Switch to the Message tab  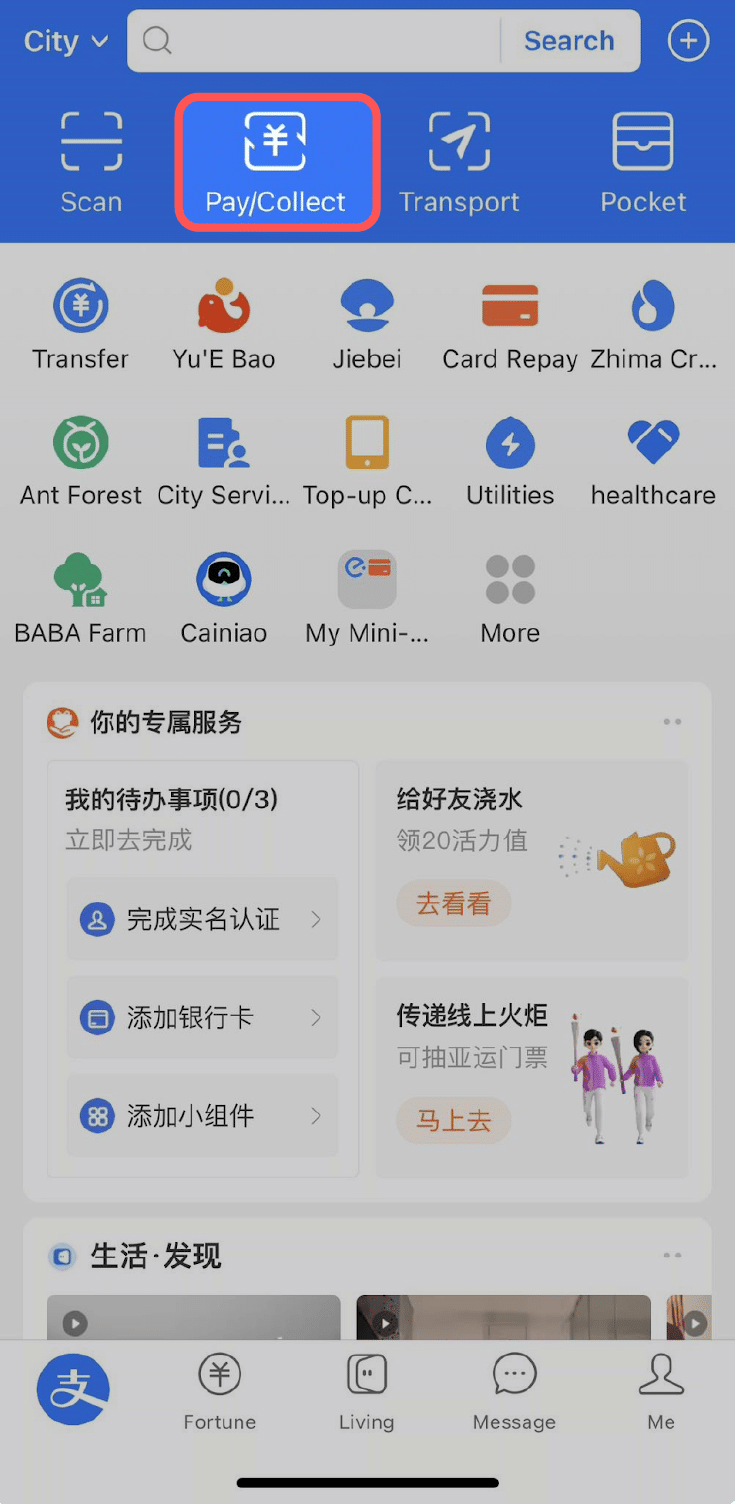click(x=514, y=1391)
